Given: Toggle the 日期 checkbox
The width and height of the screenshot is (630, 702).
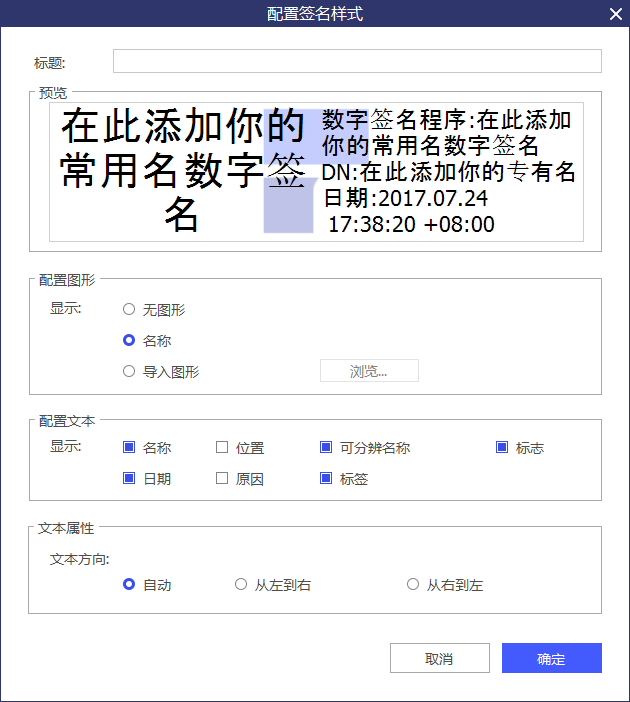Looking at the screenshot, I should tap(129, 478).
